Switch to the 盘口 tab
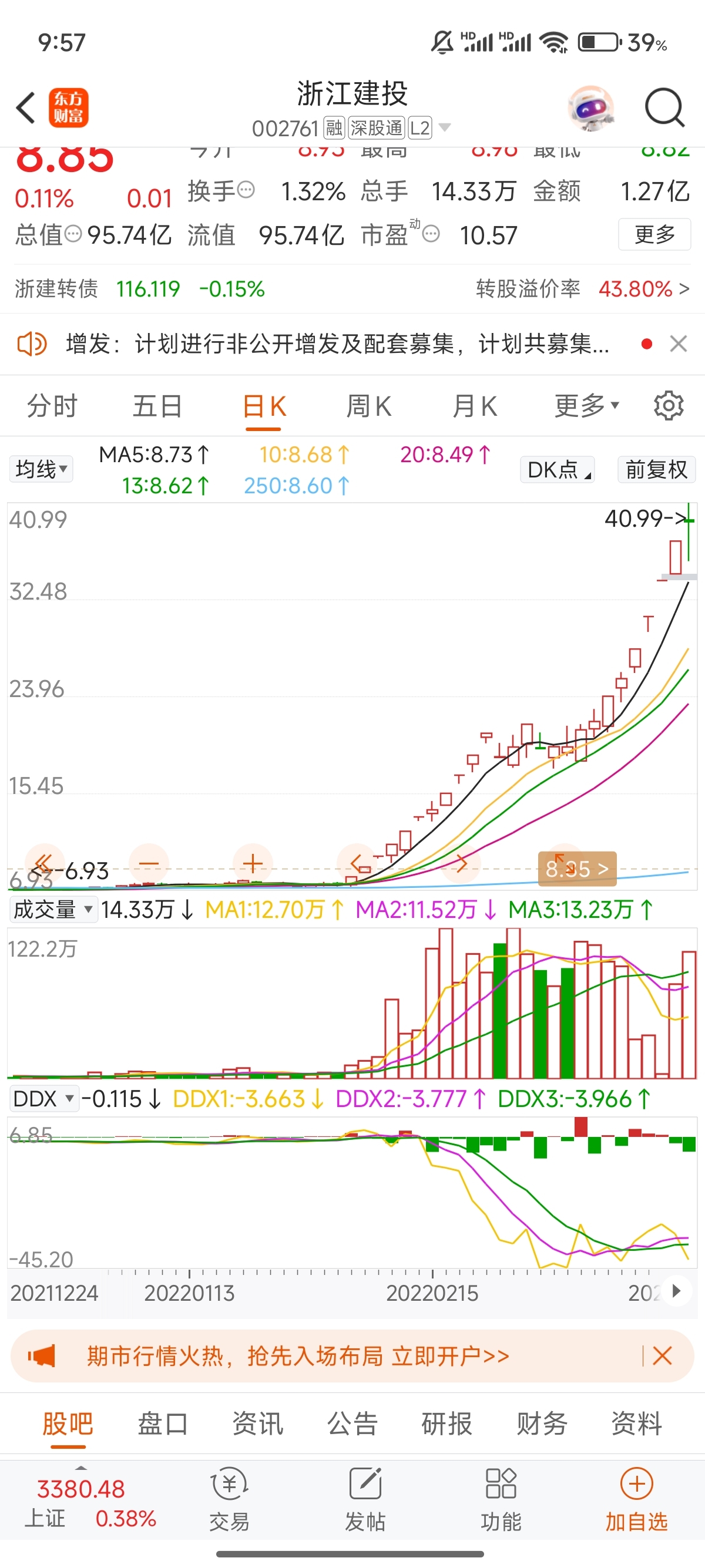The height and width of the screenshot is (1568, 705). [163, 1424]
